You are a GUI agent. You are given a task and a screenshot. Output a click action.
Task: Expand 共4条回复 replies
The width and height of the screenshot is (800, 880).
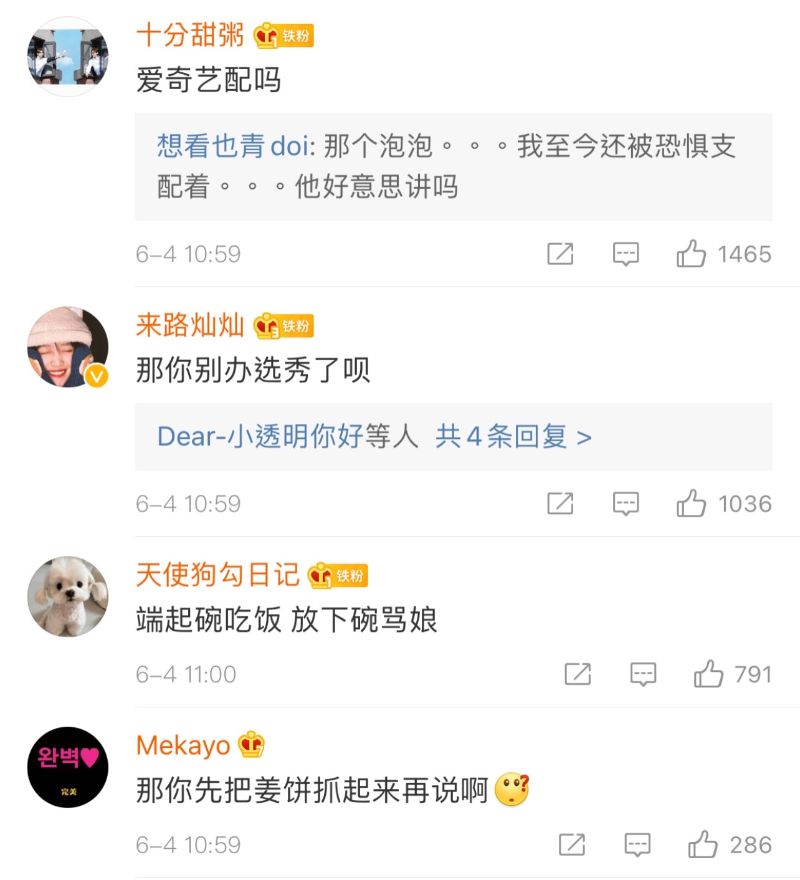coord(513,436)
